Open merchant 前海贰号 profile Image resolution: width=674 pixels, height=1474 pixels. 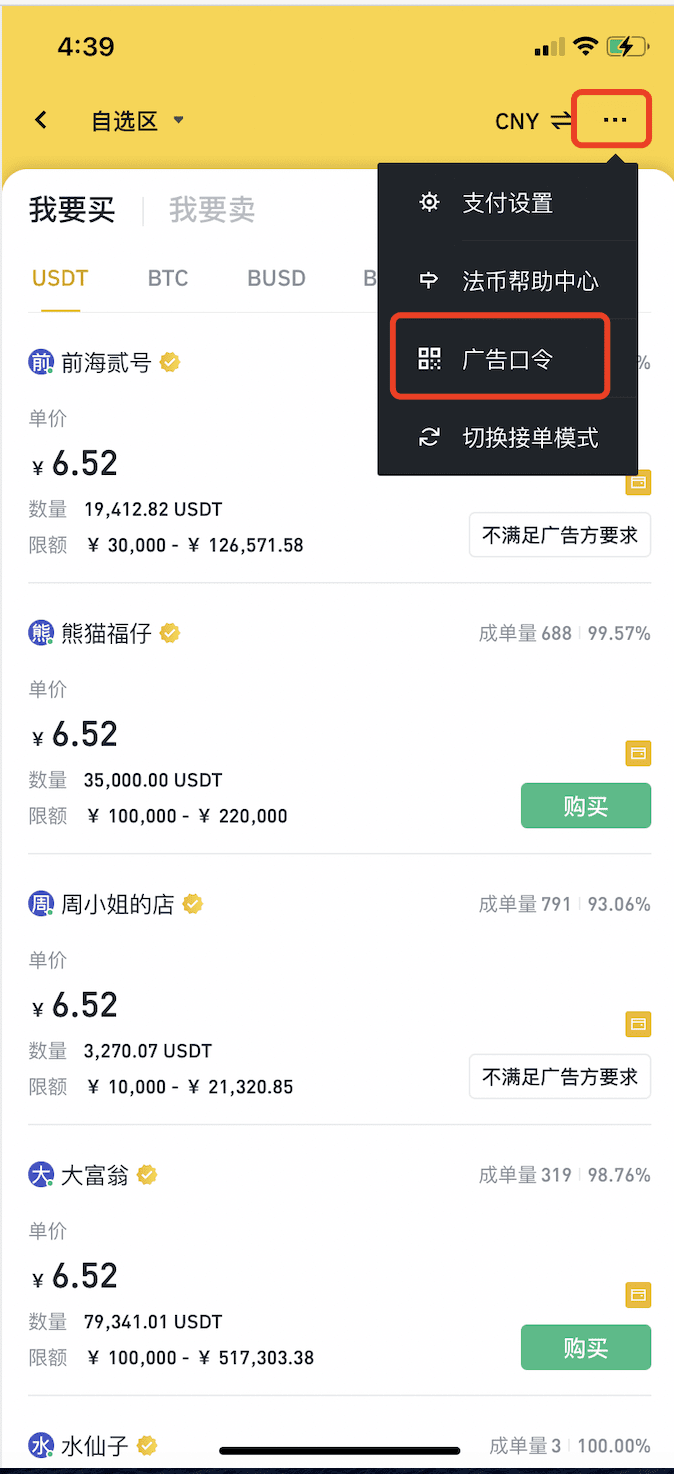tap(105, 362)
